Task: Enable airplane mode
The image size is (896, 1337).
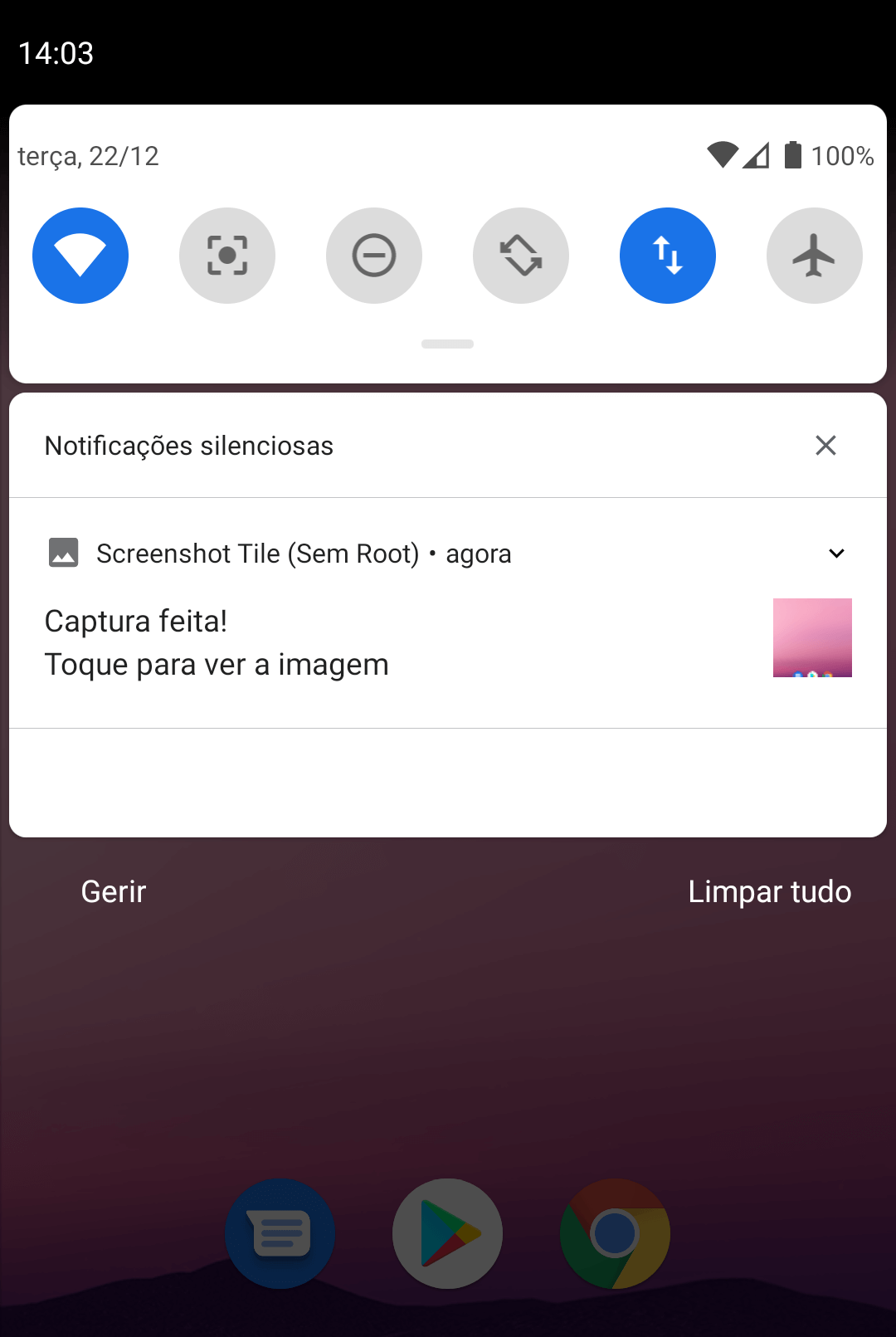Action: coord(815,256)
